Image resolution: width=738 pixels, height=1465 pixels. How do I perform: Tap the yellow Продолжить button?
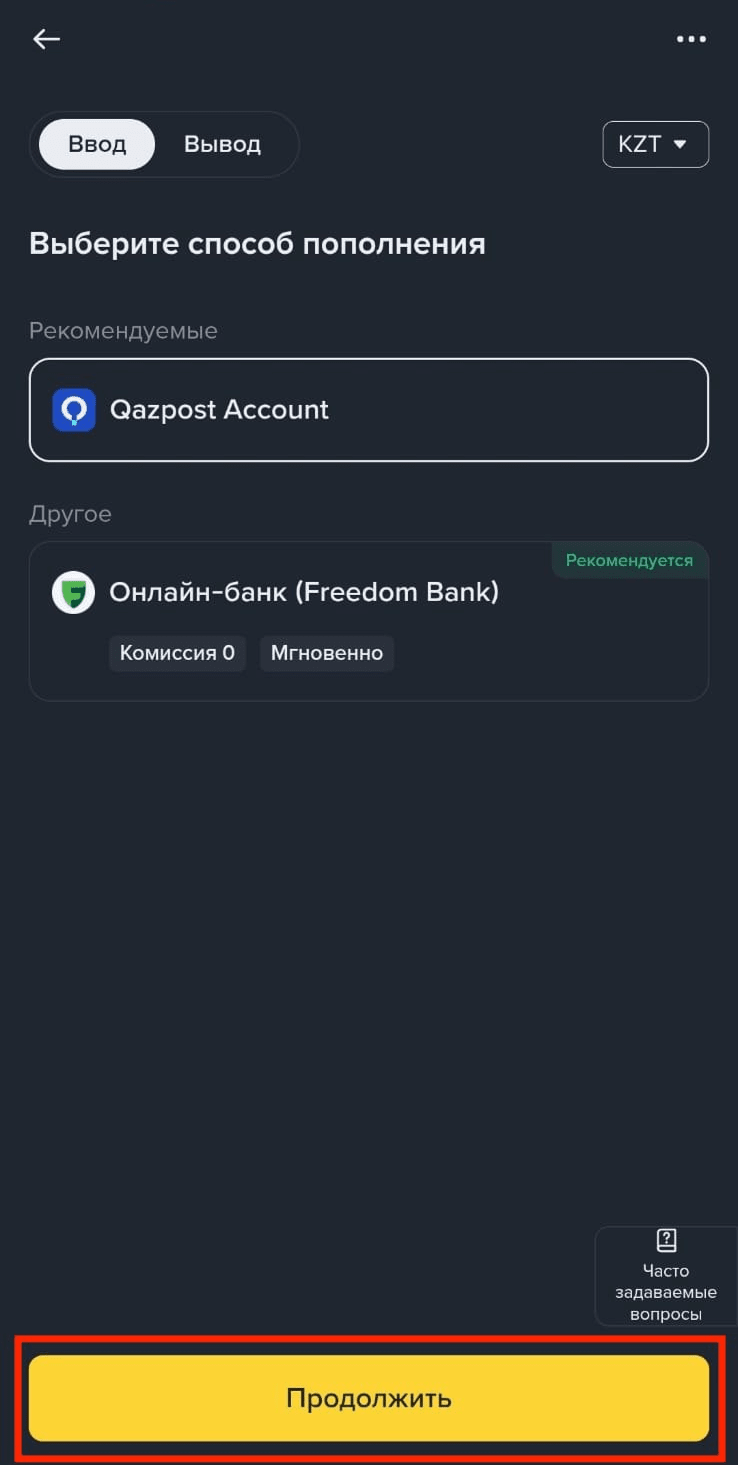pyautogui.click(x=369, y=1398)
